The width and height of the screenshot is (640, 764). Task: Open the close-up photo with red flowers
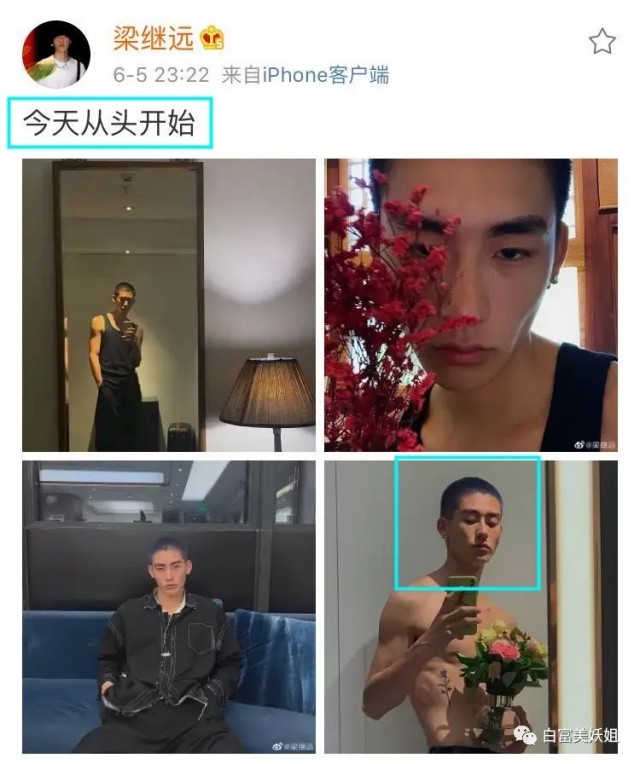471,305
